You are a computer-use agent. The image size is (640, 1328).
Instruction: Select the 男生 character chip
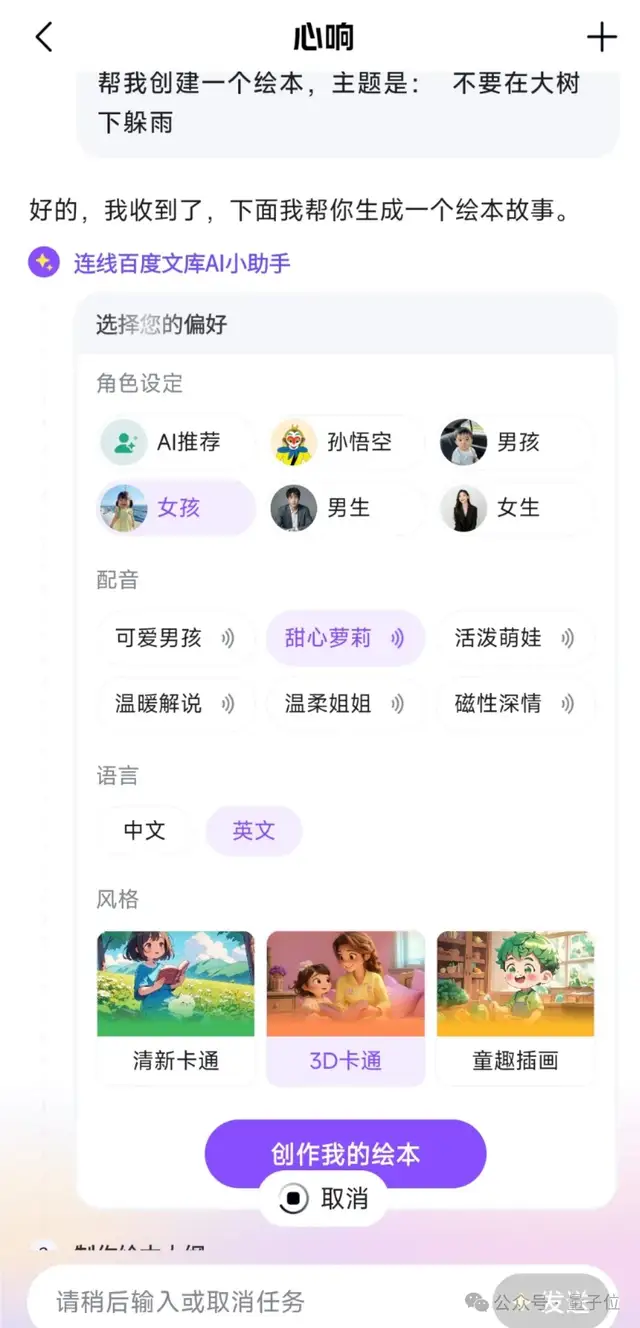[x=345, y=508]
